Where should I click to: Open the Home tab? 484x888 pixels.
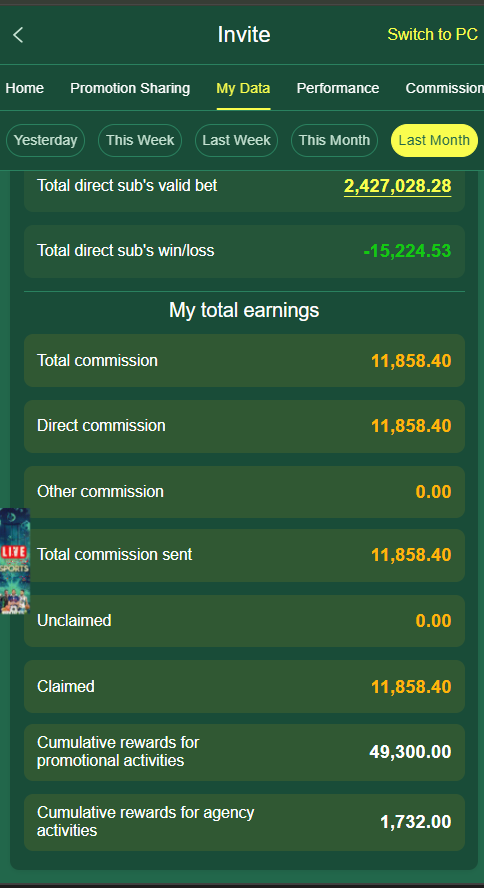[24, 88]
